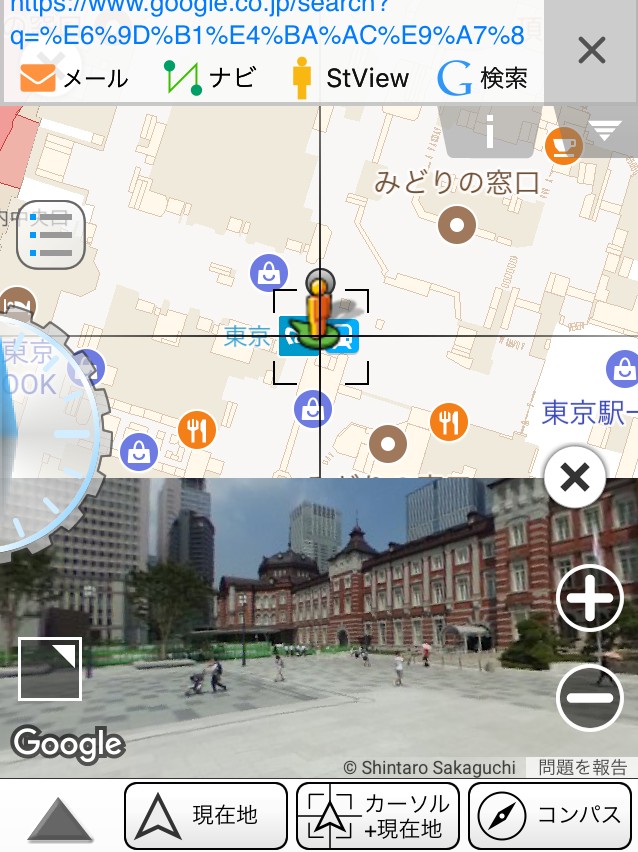Image resolution: width=638 pixels, height=852 pixels.
Task: Open the メール (mail) option
Action: coord(74,78)
